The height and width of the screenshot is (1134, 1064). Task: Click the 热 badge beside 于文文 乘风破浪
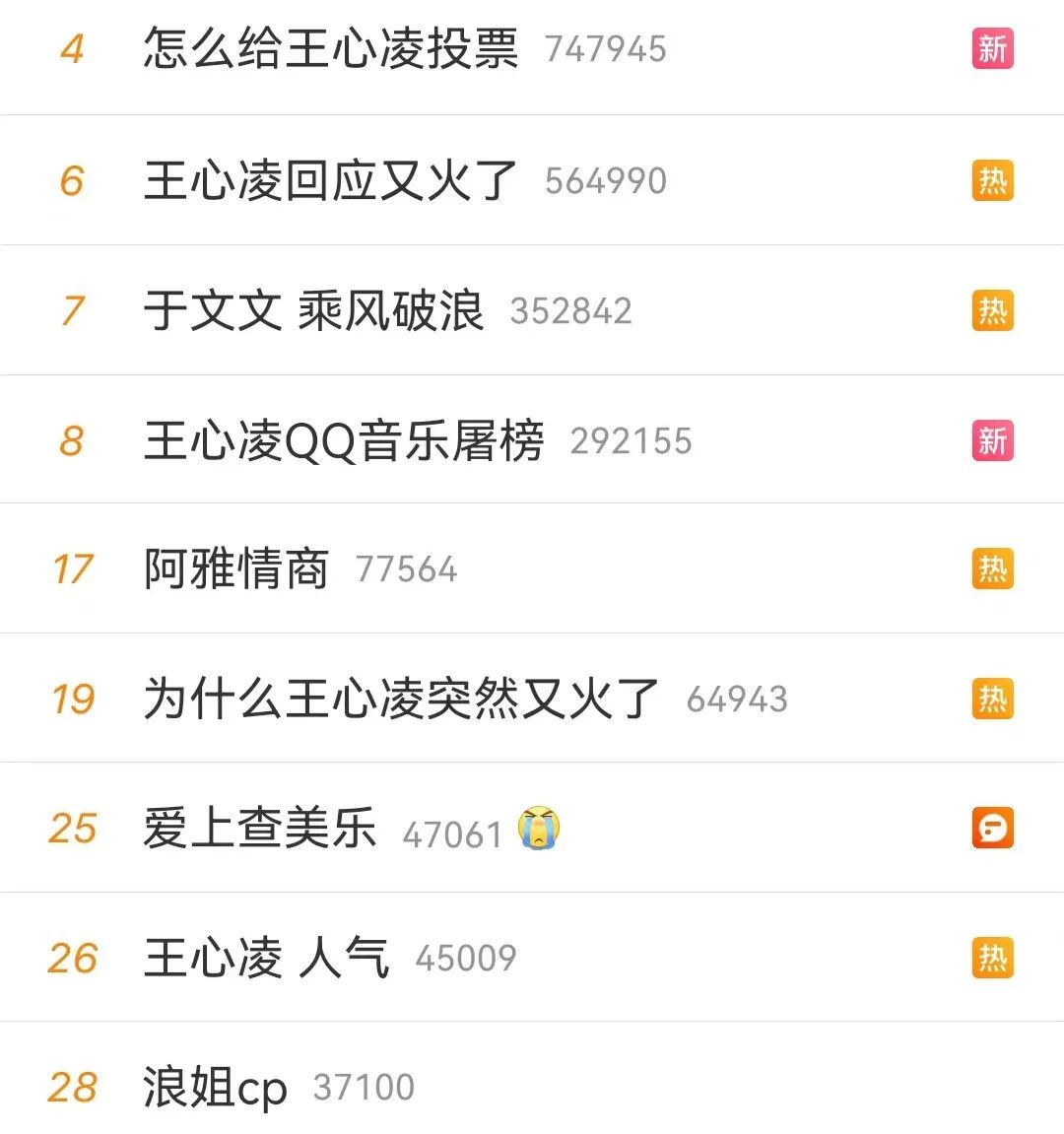coord(992,310)
